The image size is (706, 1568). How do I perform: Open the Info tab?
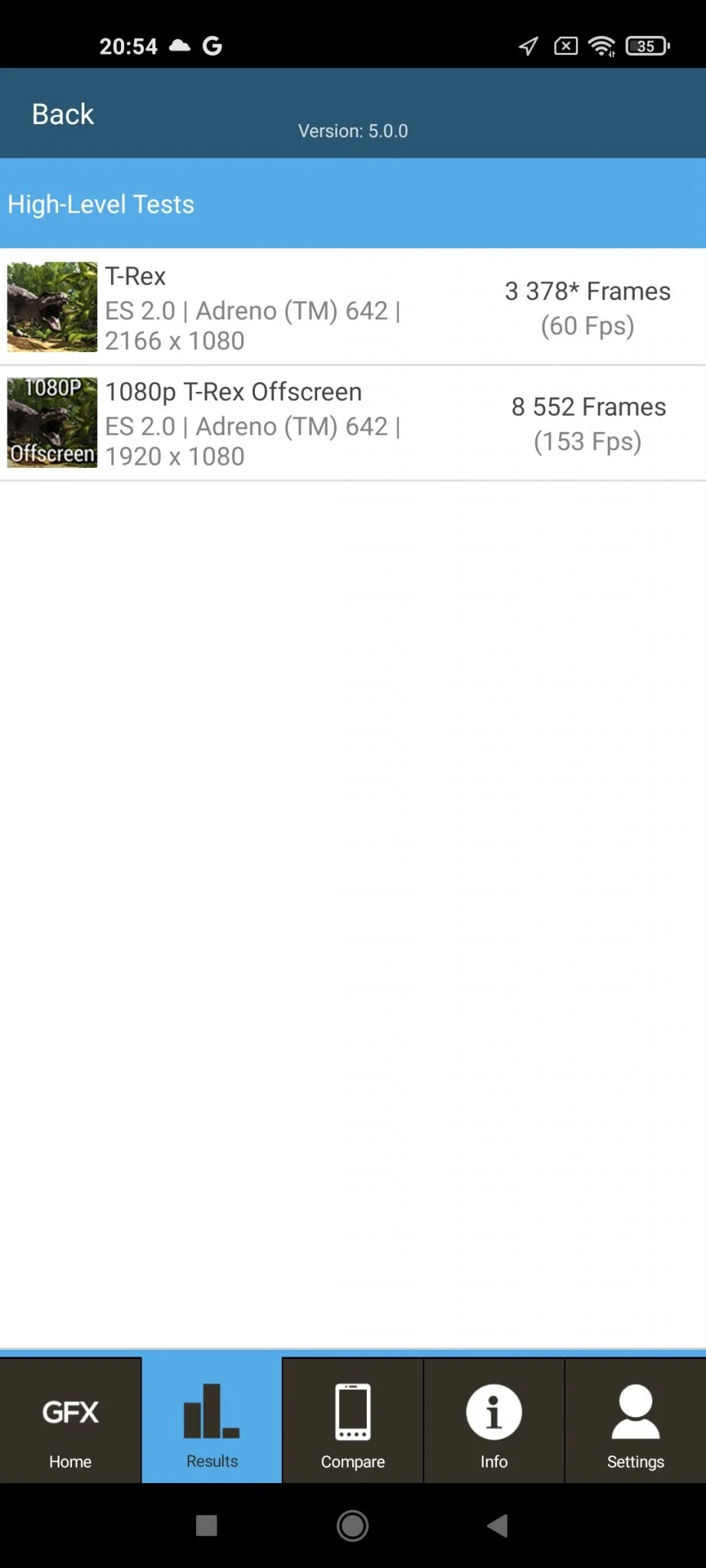click(x=494, y=1421)
